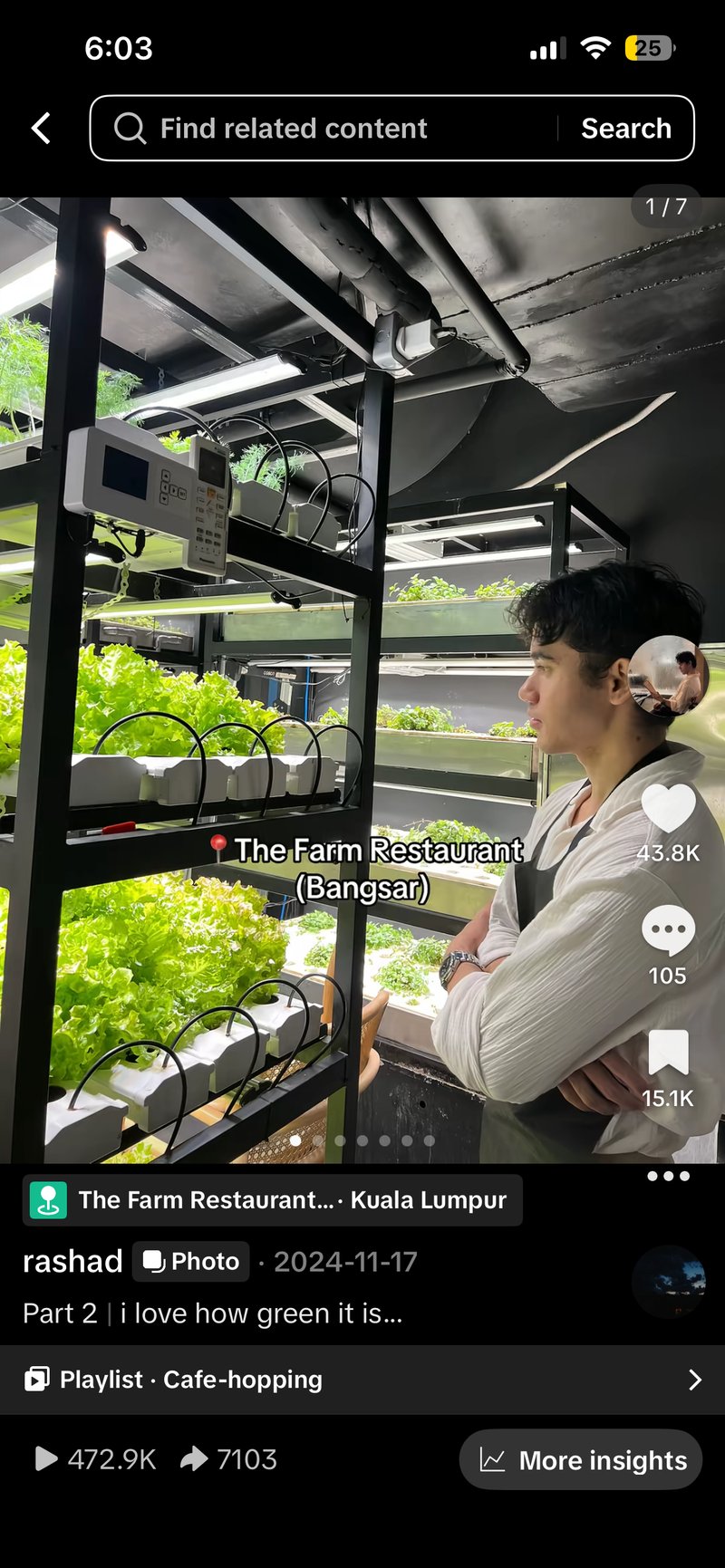Like this photo post
Image resolution: width=725 pixels, height=1568 pixels.
pos(668,809)
